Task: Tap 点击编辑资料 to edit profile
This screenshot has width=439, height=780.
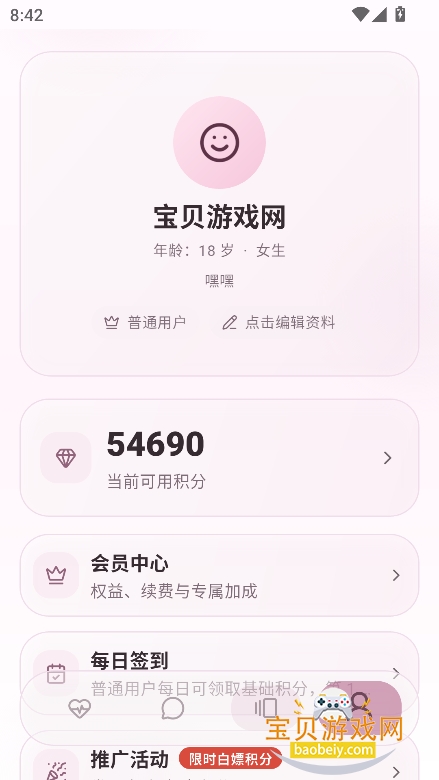Action: click(278, 323)
